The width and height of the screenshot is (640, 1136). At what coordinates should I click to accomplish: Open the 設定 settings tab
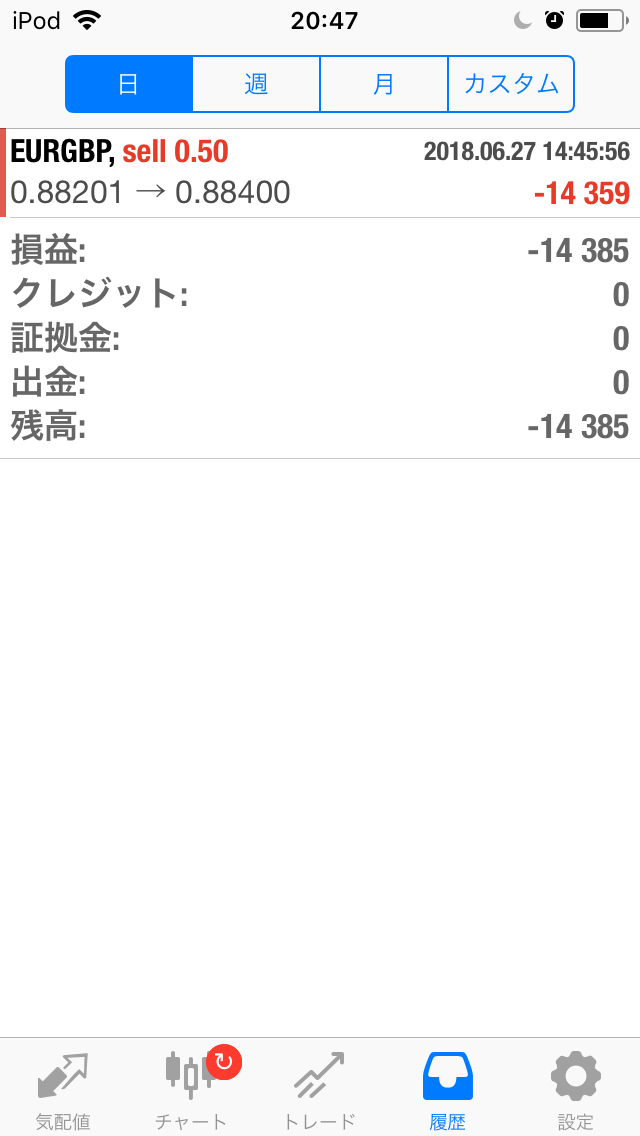pos(576,1091)
